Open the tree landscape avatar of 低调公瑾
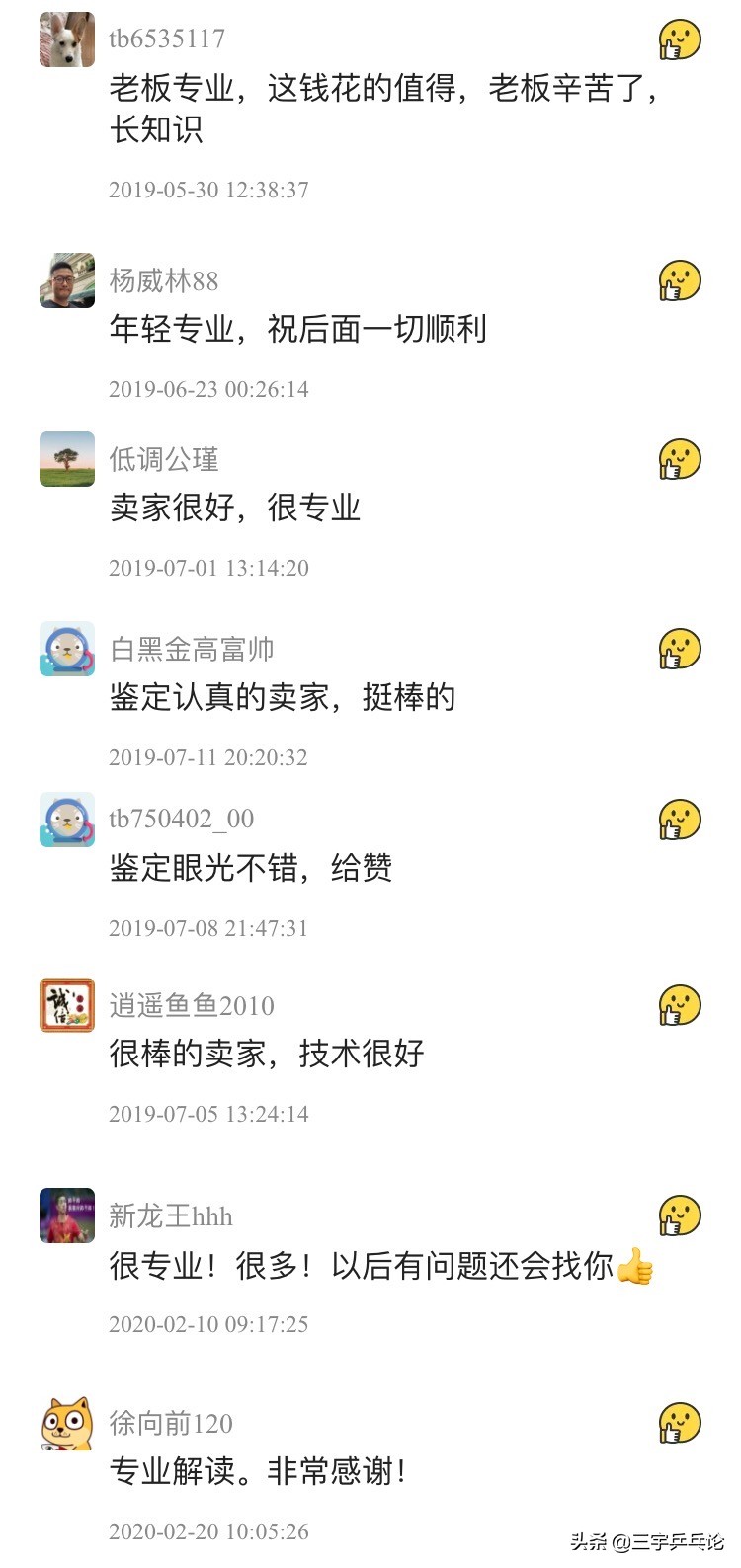This screenshot has width=741, height=1568. tap(64, 458)
